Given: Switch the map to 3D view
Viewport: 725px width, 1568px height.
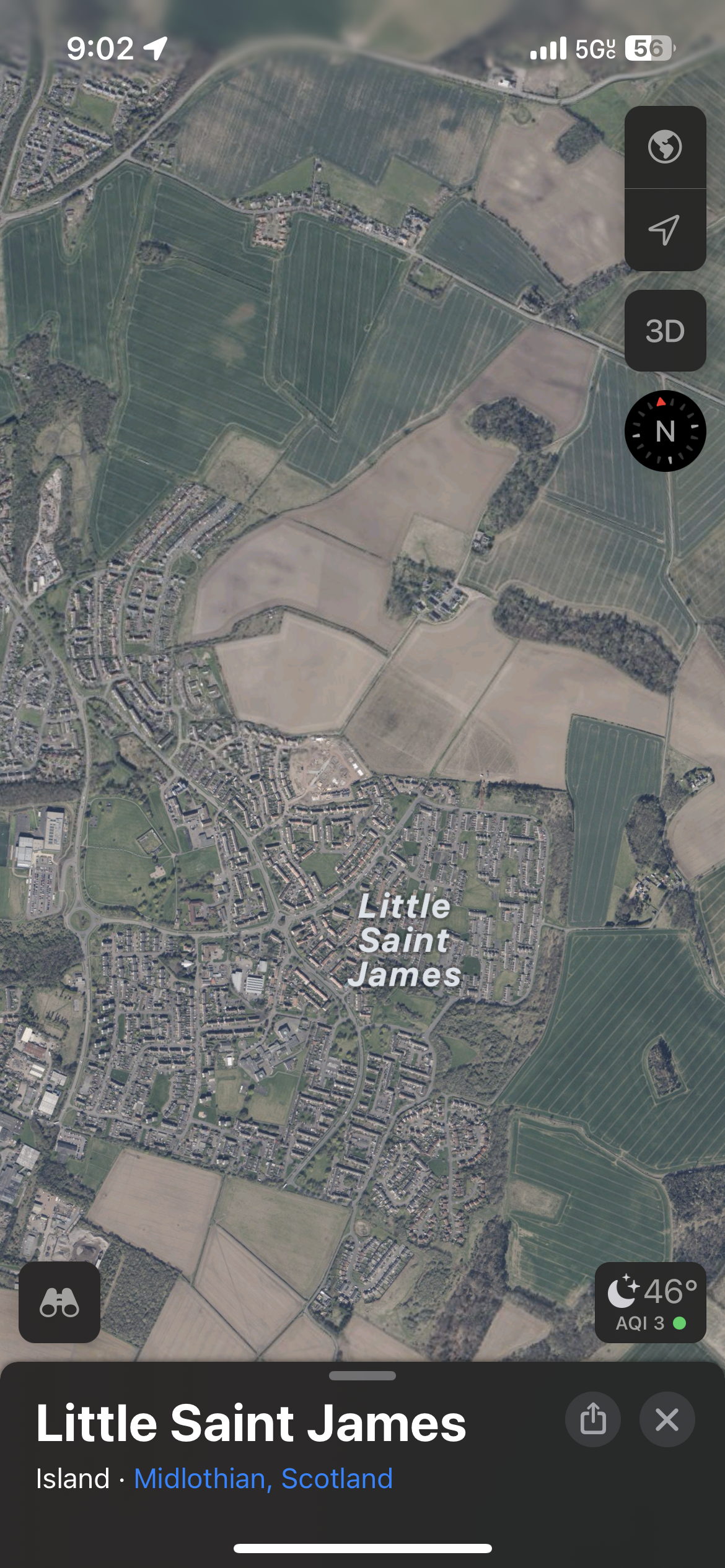Looking at the screenshot, I should pos(665,331).
